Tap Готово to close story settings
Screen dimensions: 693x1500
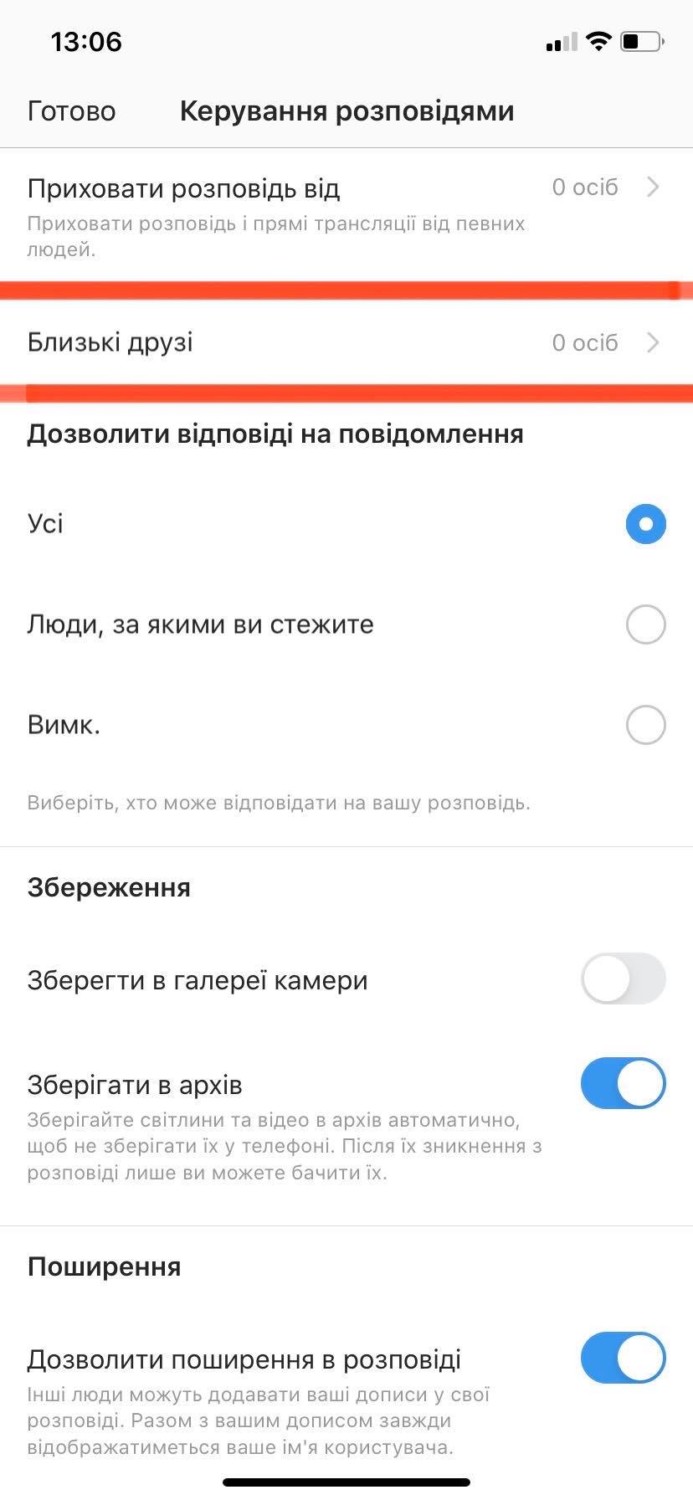click(x=71, y=111)
